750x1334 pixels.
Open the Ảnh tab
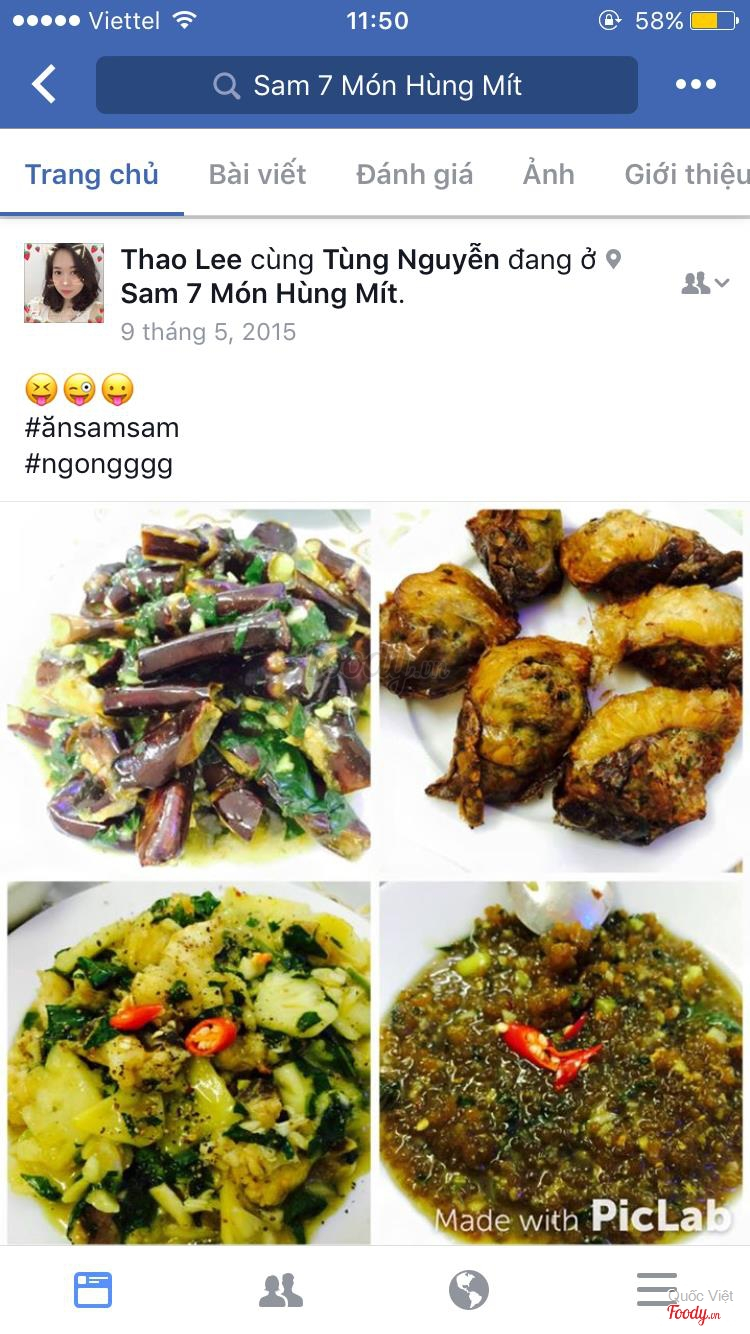(548, 174)
